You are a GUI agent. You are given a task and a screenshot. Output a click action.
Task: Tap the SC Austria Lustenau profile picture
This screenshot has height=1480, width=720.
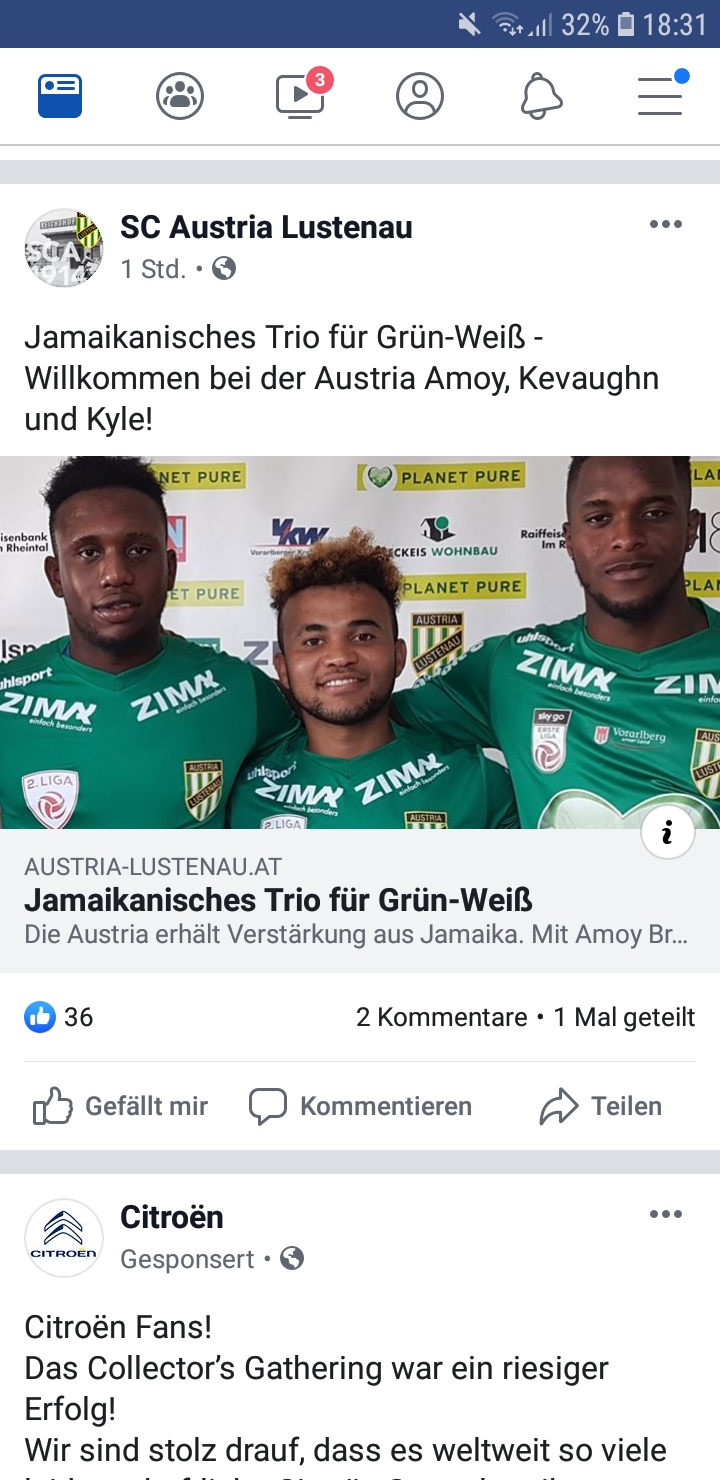click(64, 248)
